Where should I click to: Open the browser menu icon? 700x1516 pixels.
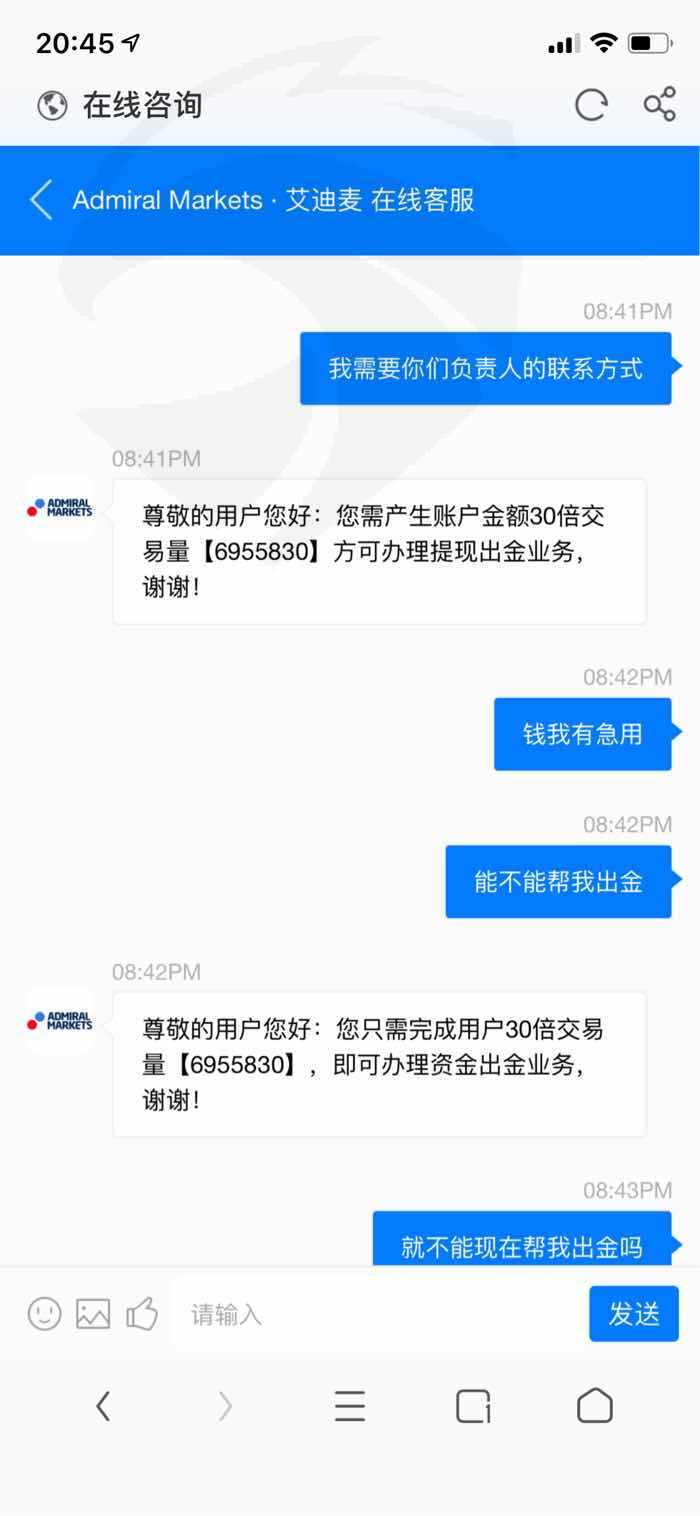349,1406
